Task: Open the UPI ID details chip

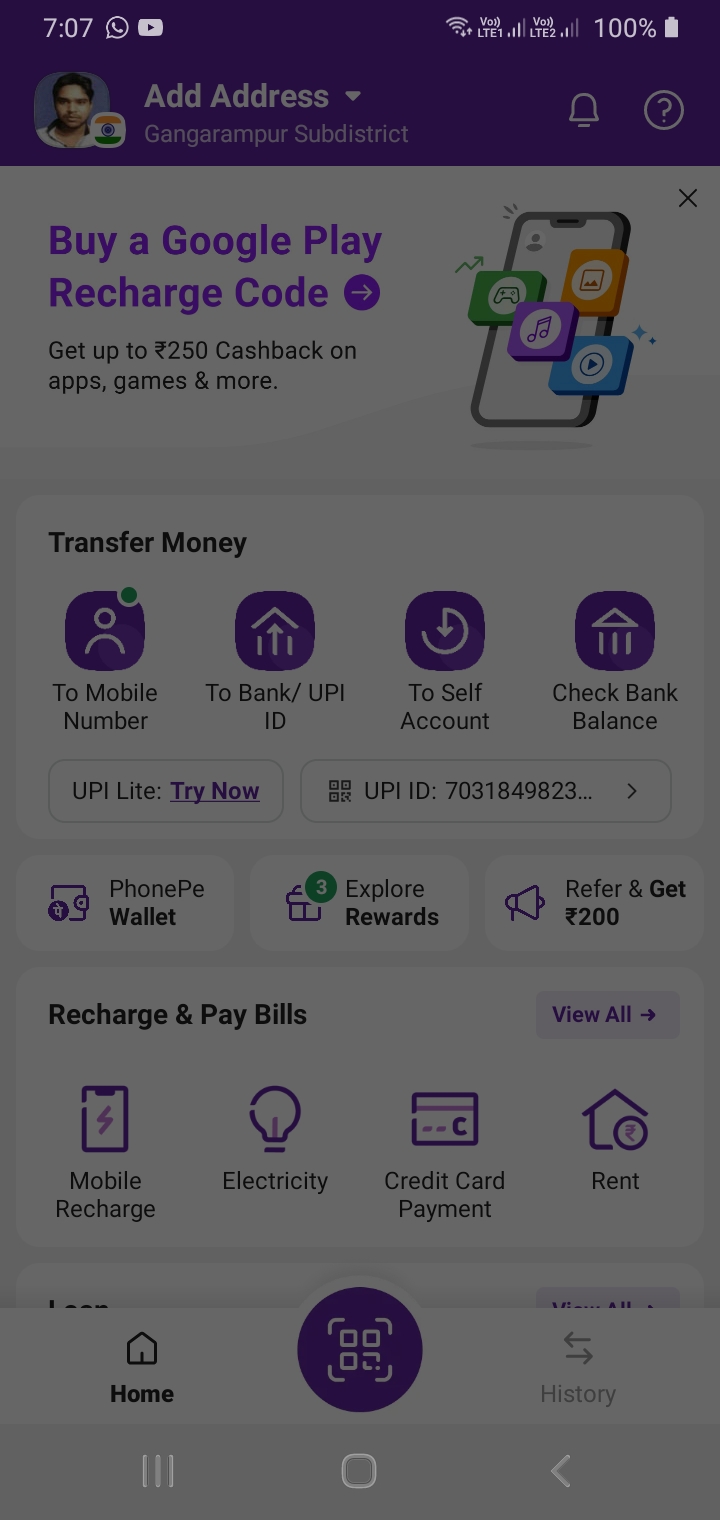Action: 485,791
